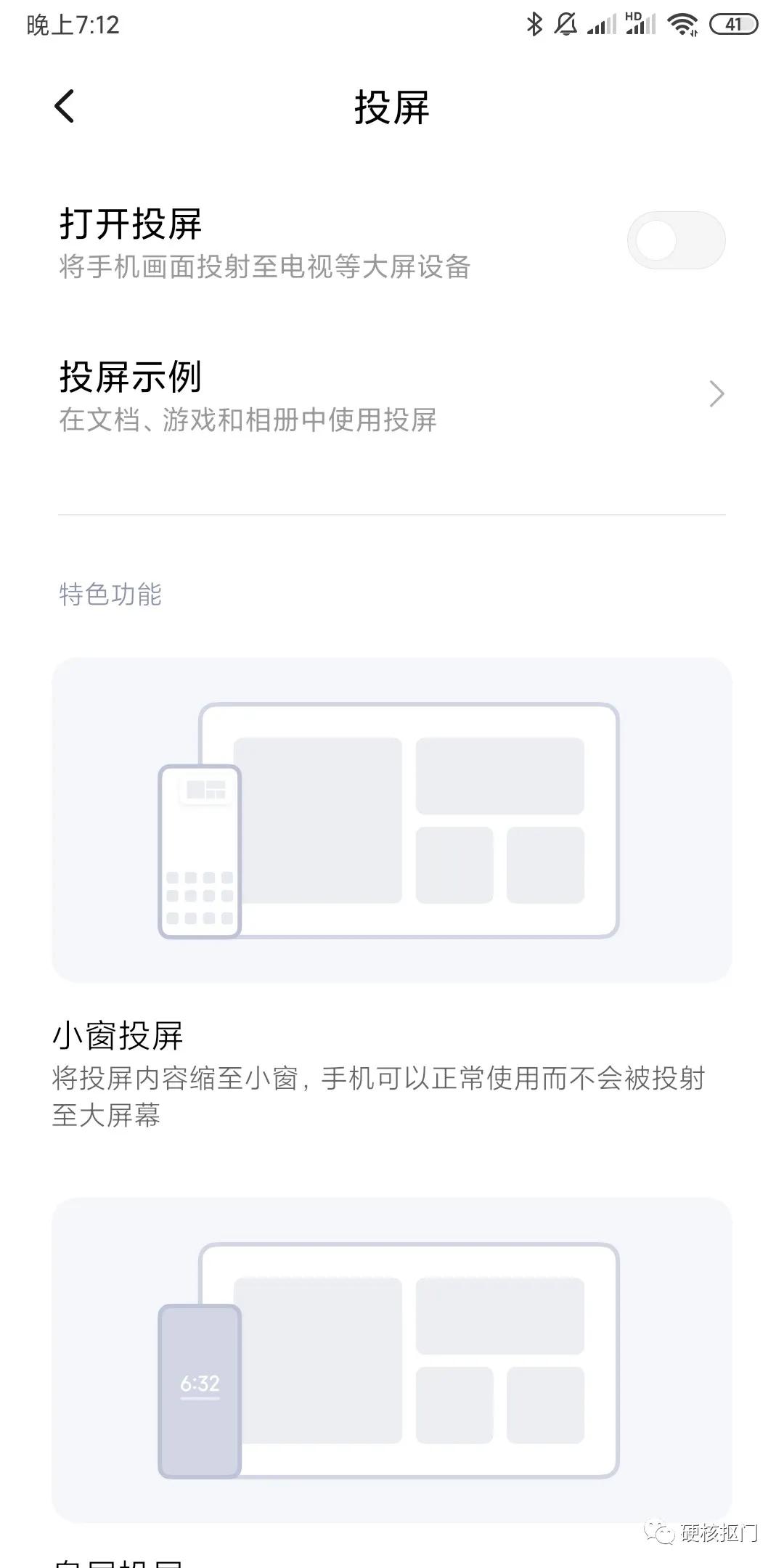Click the 投屏 page title
Viewport: 784px width, 1568px height.
point(392,107)
